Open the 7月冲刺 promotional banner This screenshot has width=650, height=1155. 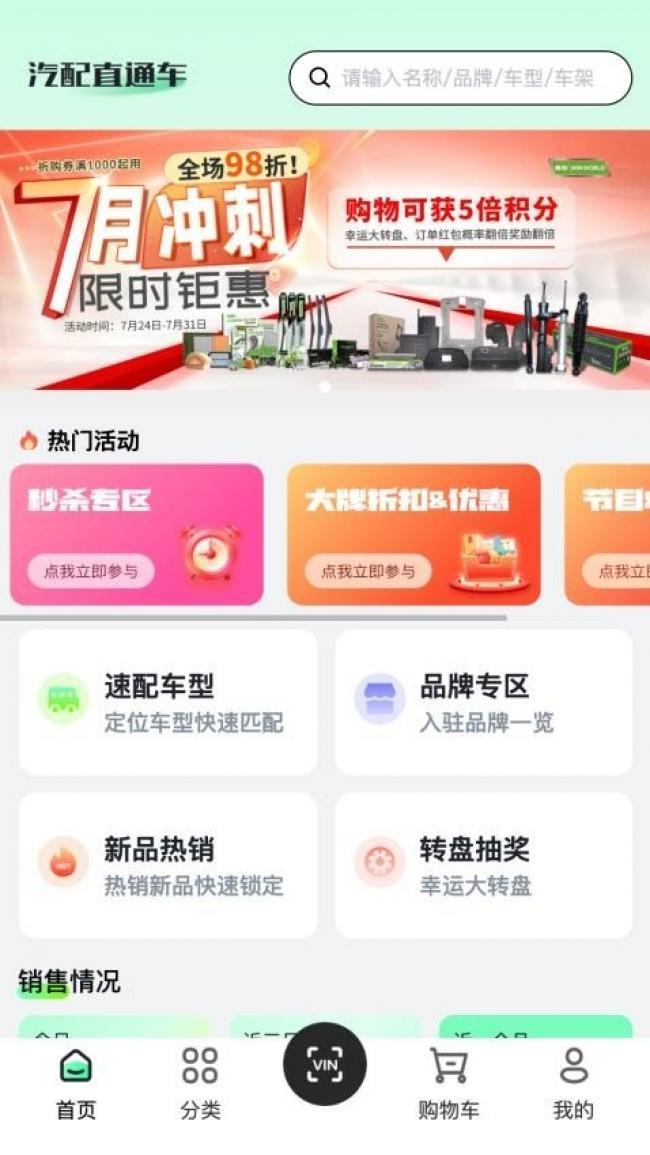click(x=324, y=258)
